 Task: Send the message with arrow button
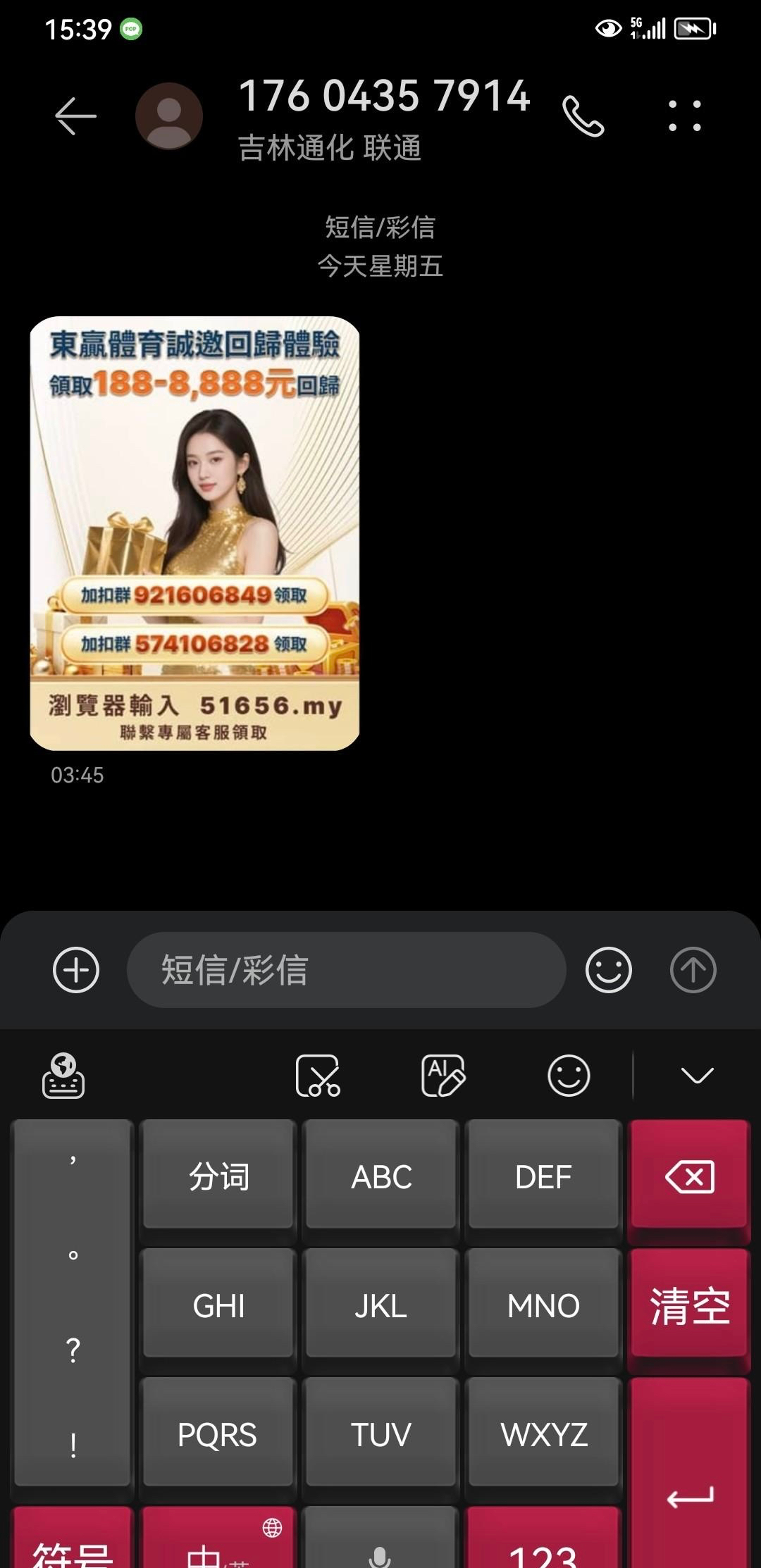point(693,970)
